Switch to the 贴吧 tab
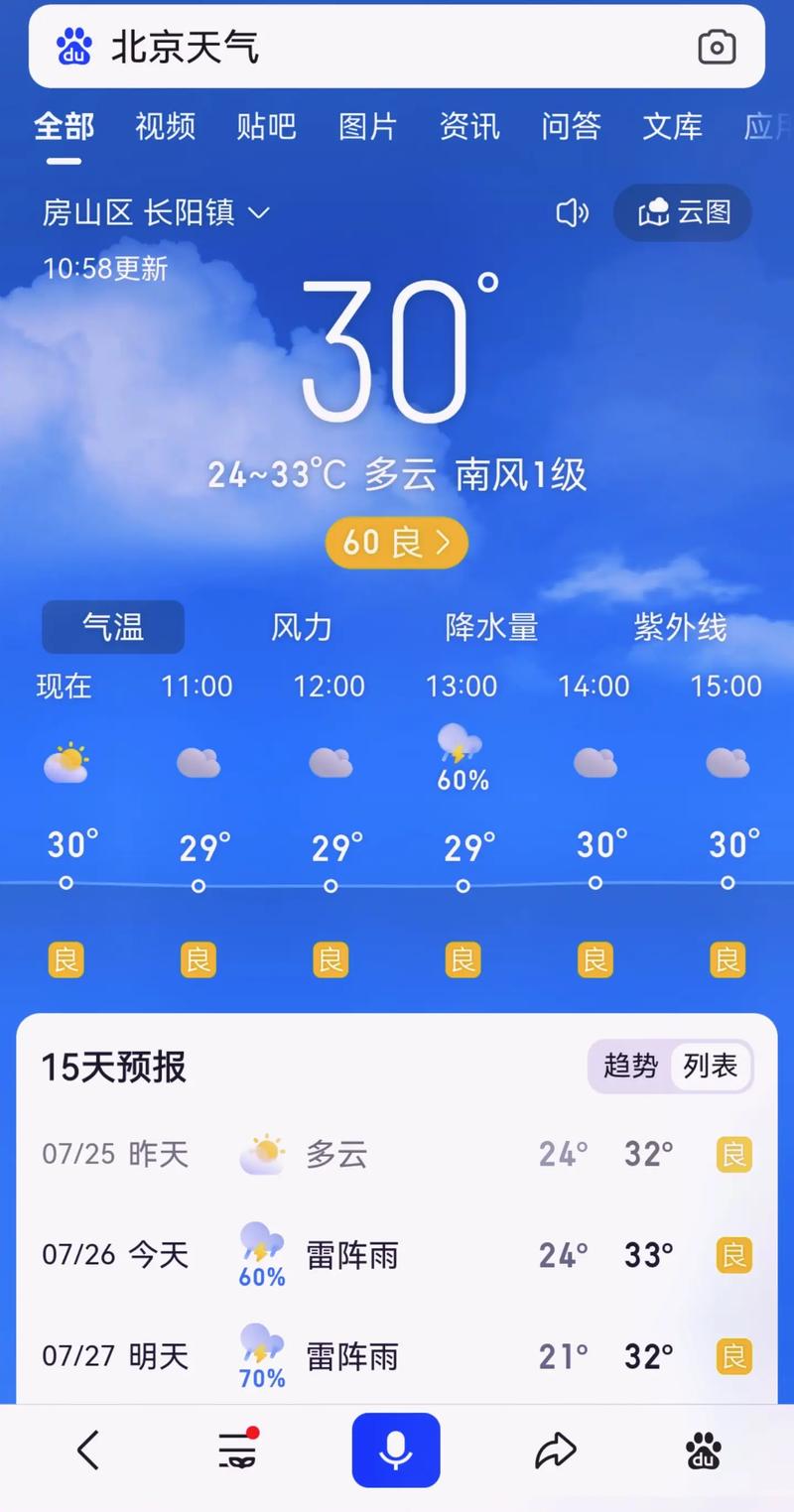This screenshot has width=794, height=1512. coord(265,126)
